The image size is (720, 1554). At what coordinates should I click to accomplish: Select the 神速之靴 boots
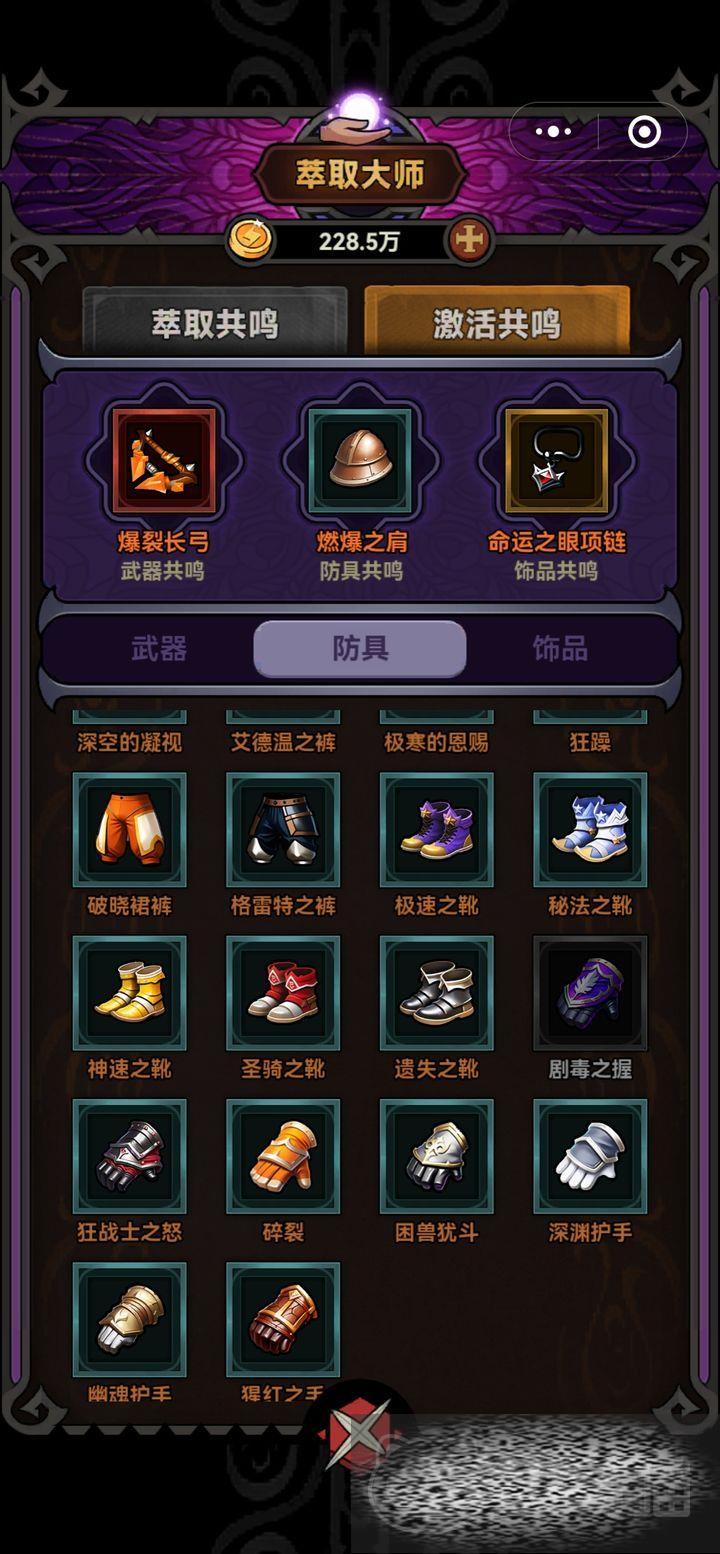130,993
